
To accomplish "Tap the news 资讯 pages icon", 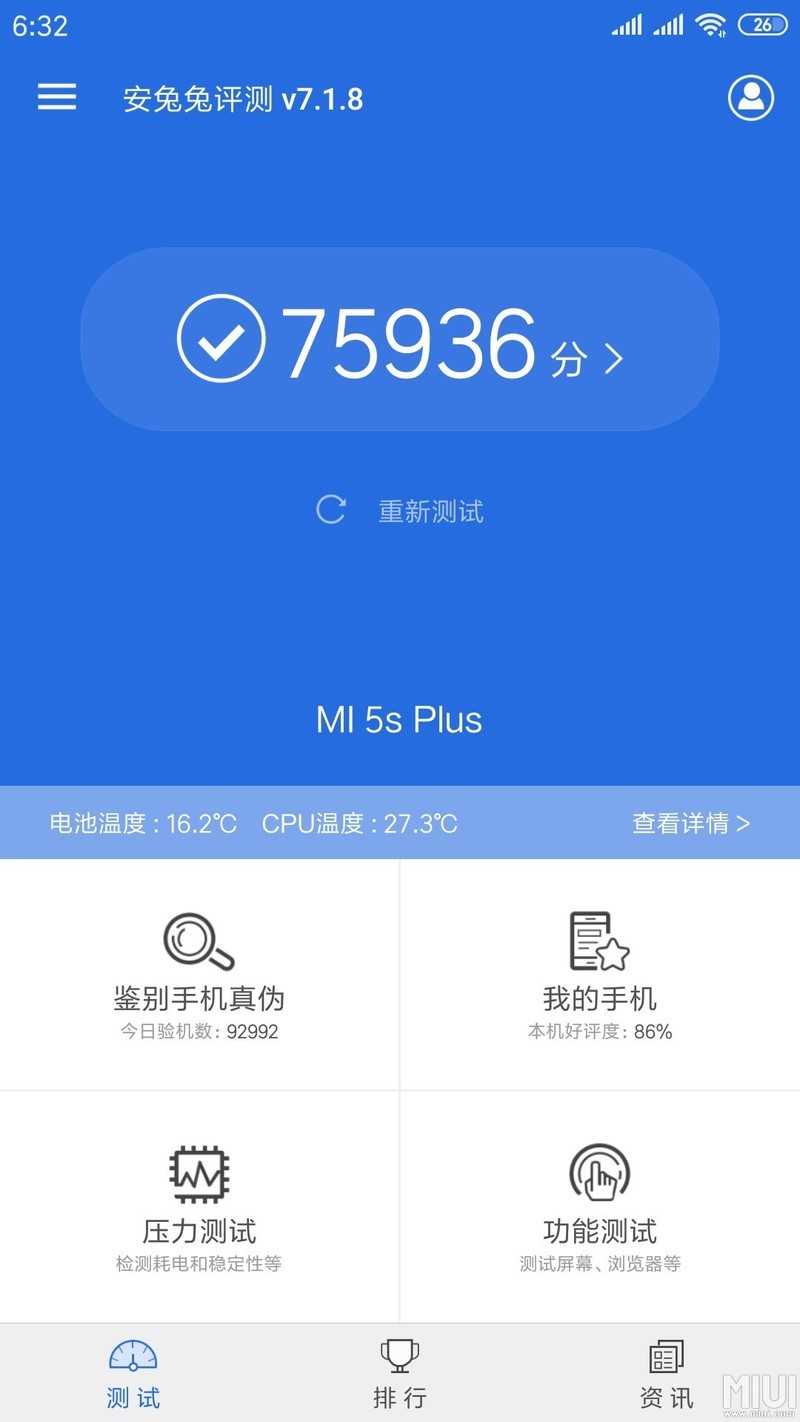I will pos(665,1356).
